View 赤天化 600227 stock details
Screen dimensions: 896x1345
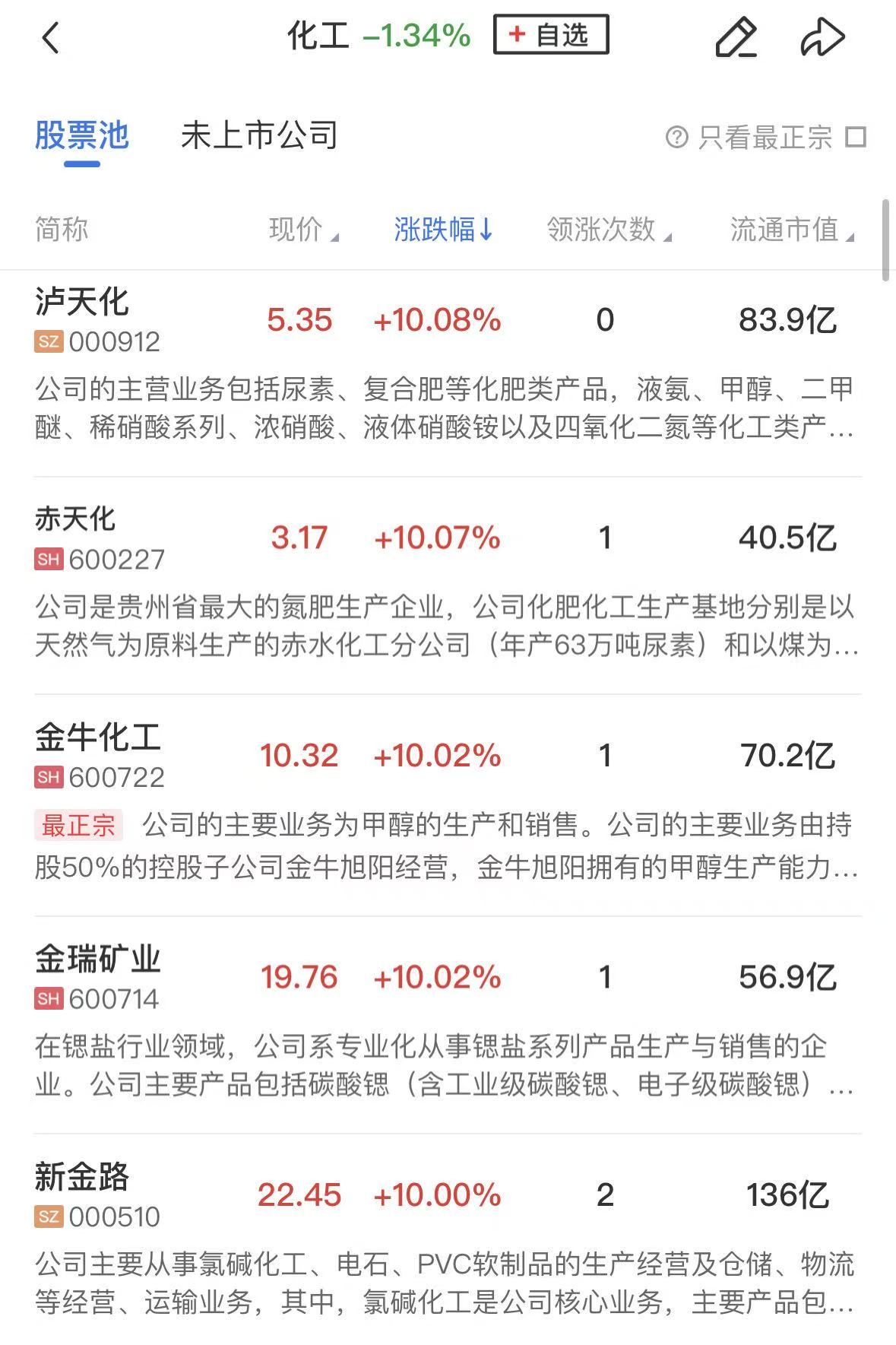[99, 538]
